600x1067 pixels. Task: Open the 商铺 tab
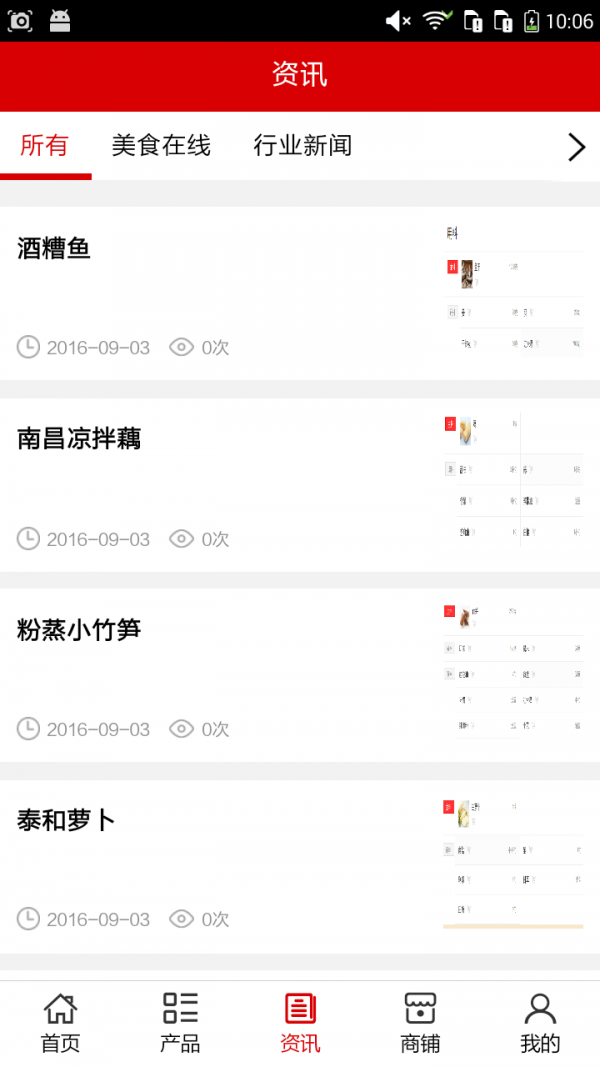[x=420, y=1023]
